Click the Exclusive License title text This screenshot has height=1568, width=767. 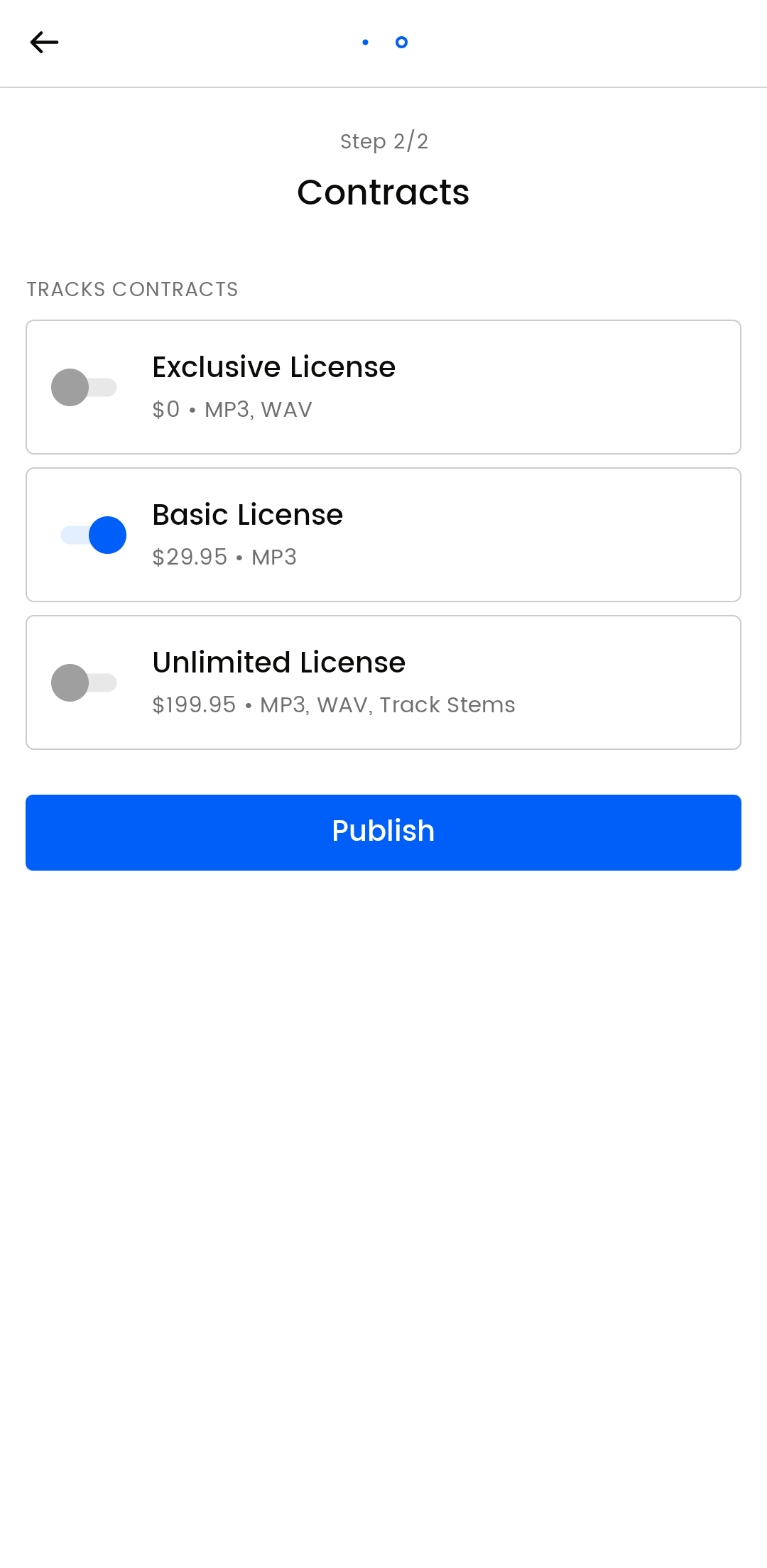[x=273, y=366]
